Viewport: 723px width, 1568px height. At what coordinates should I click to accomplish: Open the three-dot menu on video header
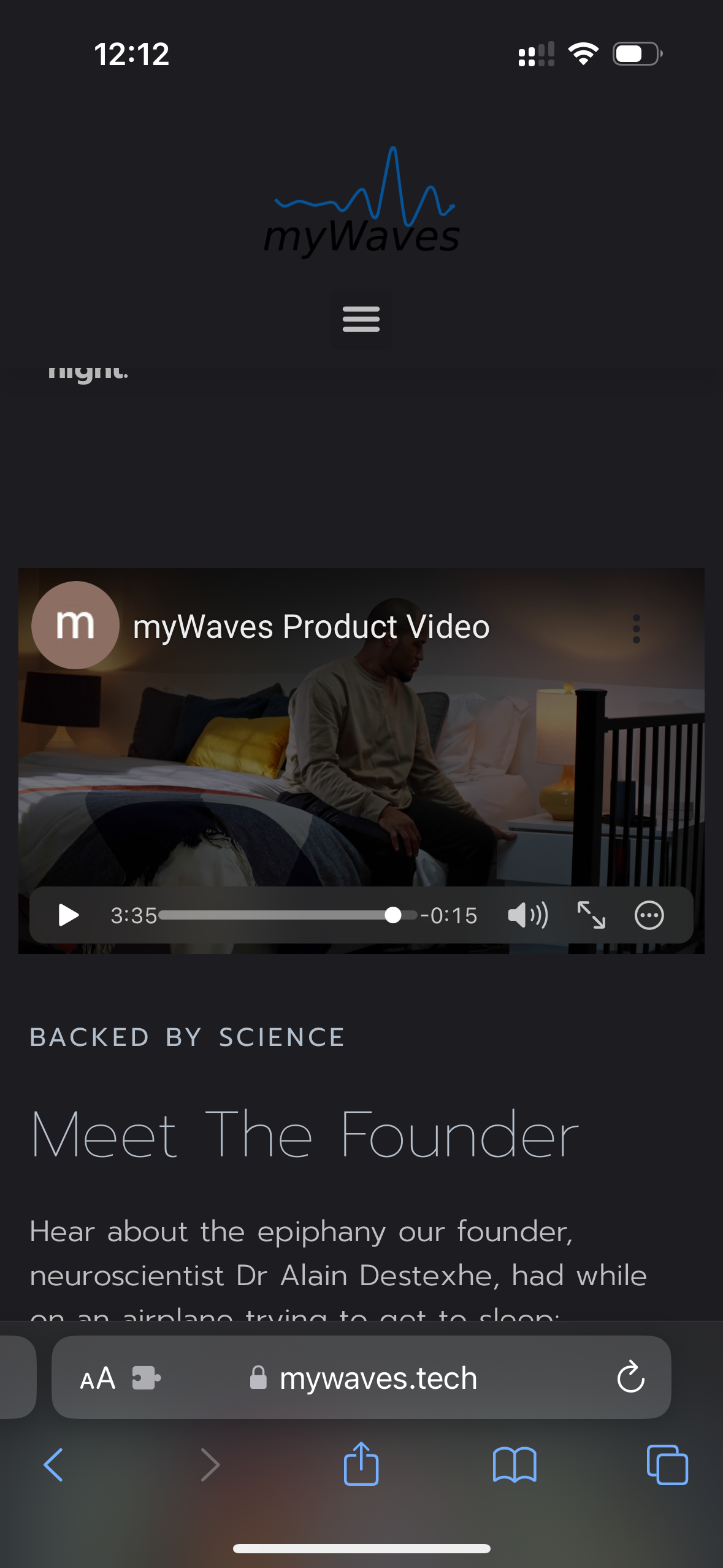[x=637, y=629]
